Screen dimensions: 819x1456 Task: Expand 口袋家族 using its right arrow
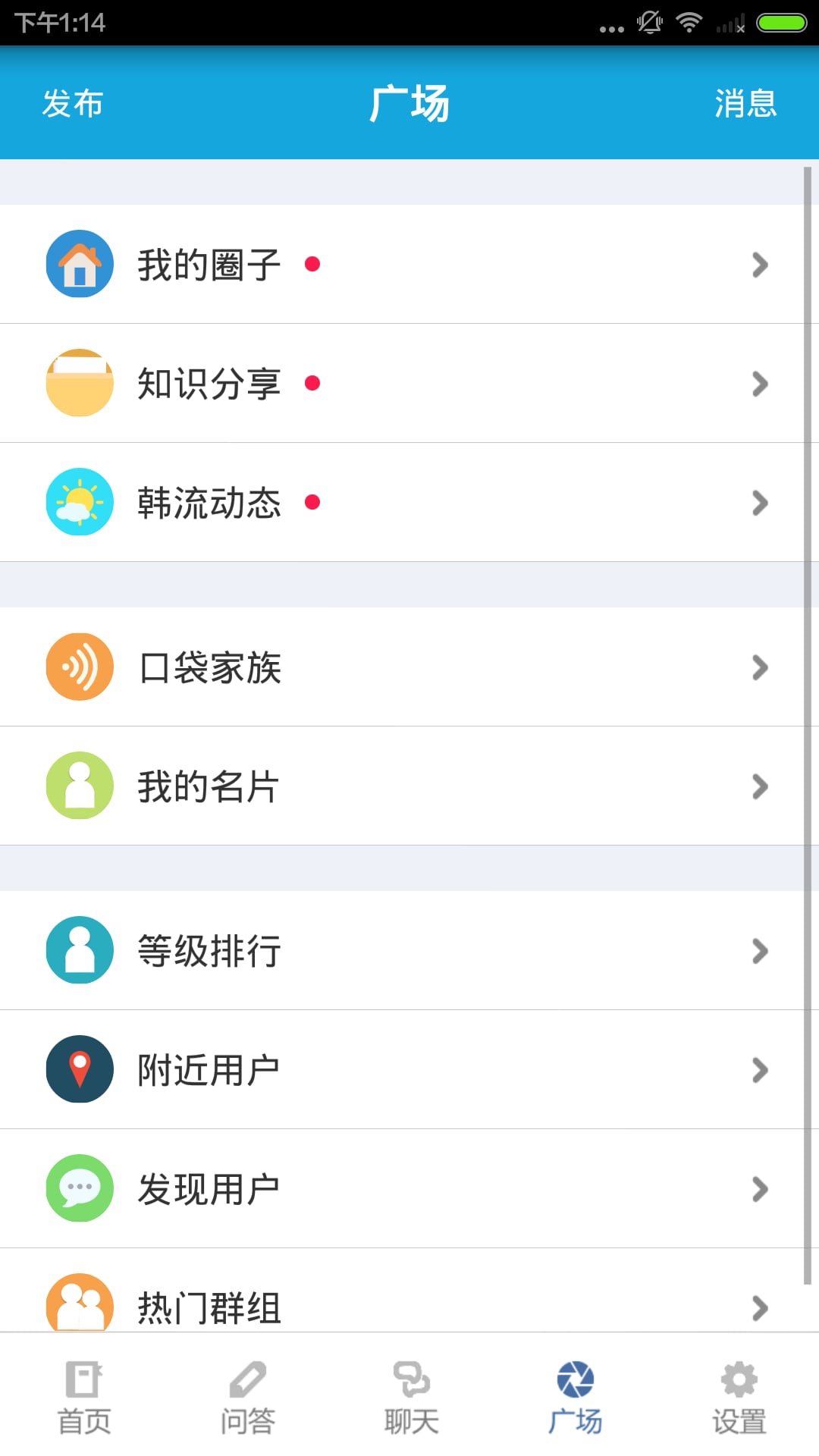[x=761, y=667]
